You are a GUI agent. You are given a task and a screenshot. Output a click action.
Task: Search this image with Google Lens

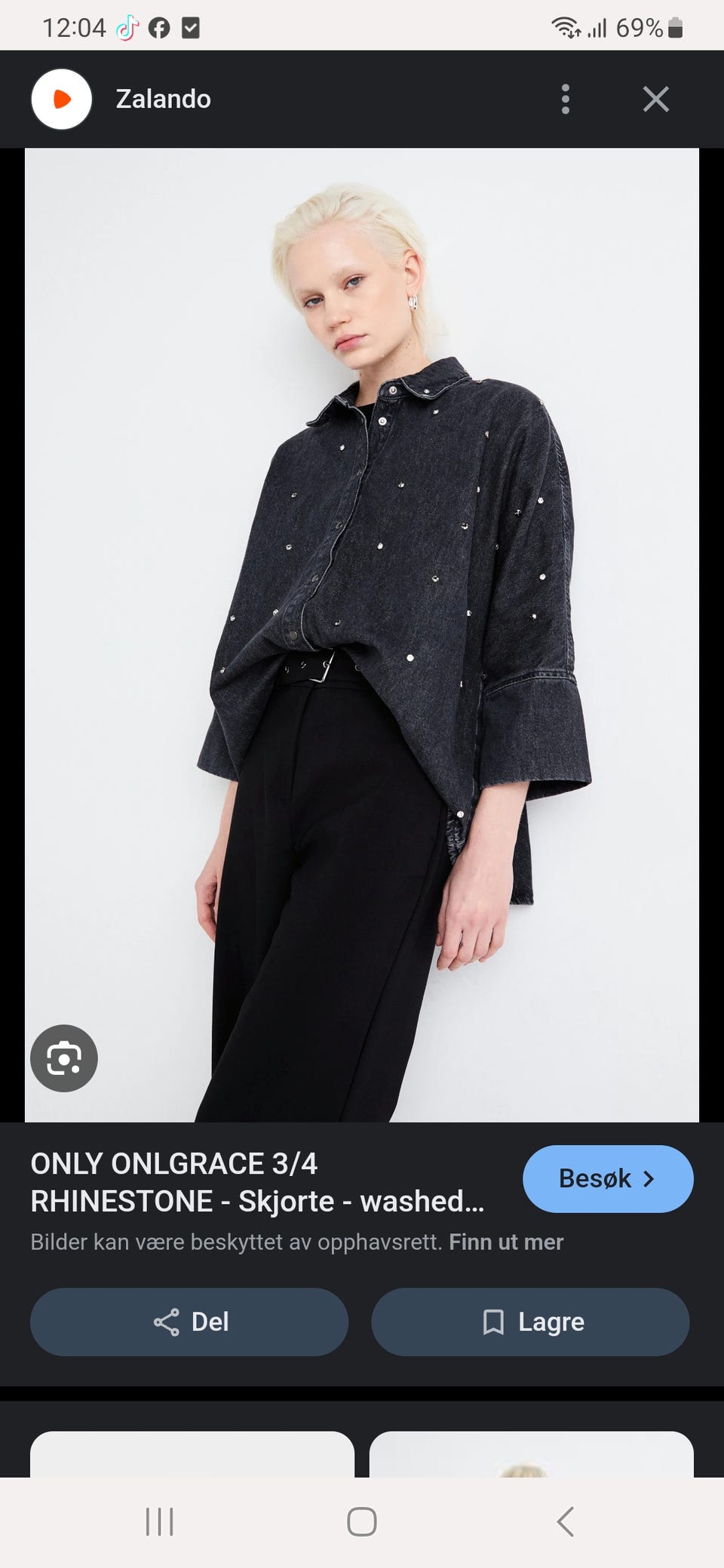[x=64, y=1058]
